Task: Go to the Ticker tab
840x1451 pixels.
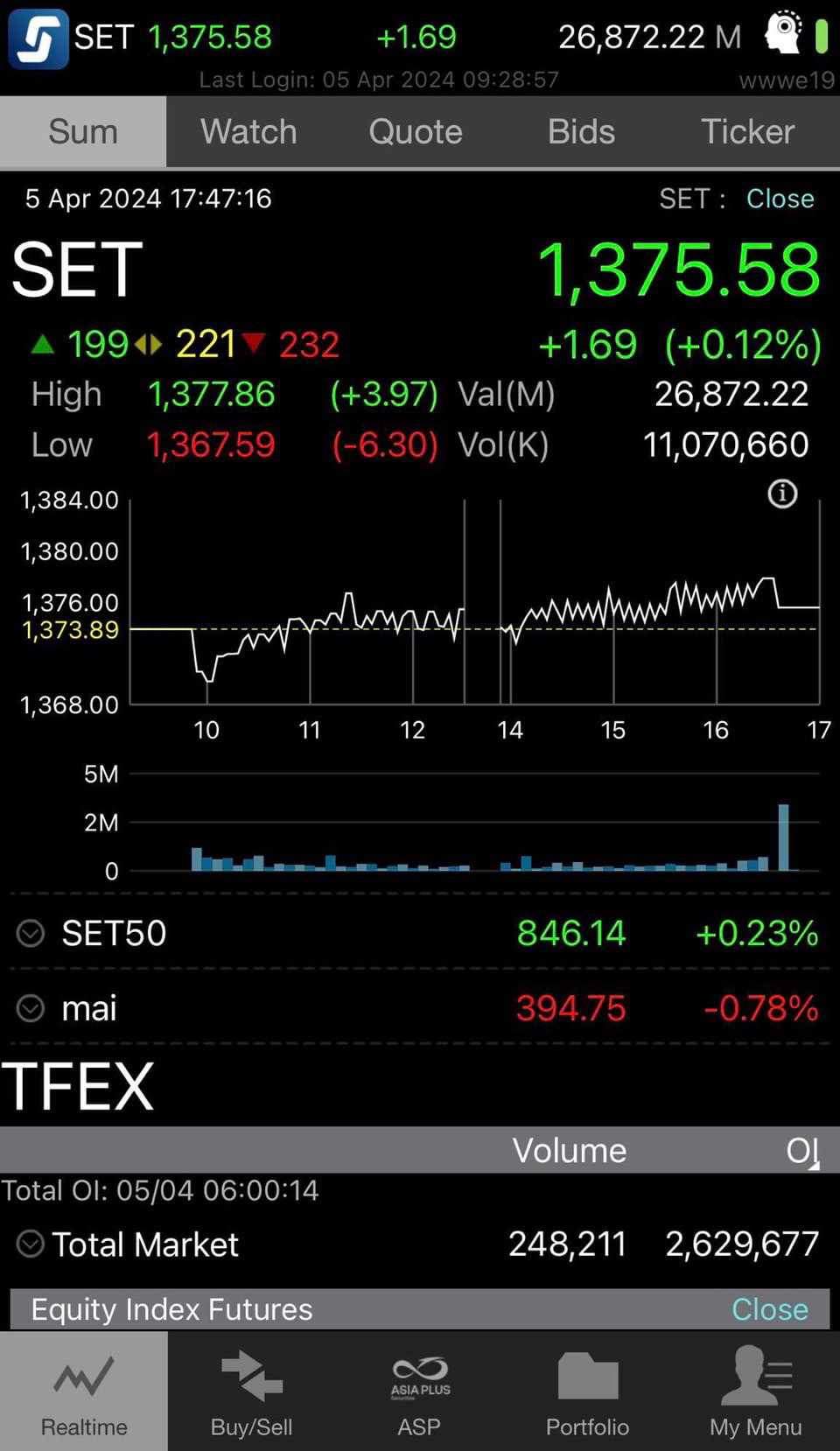Action: (x=747, y=131)
